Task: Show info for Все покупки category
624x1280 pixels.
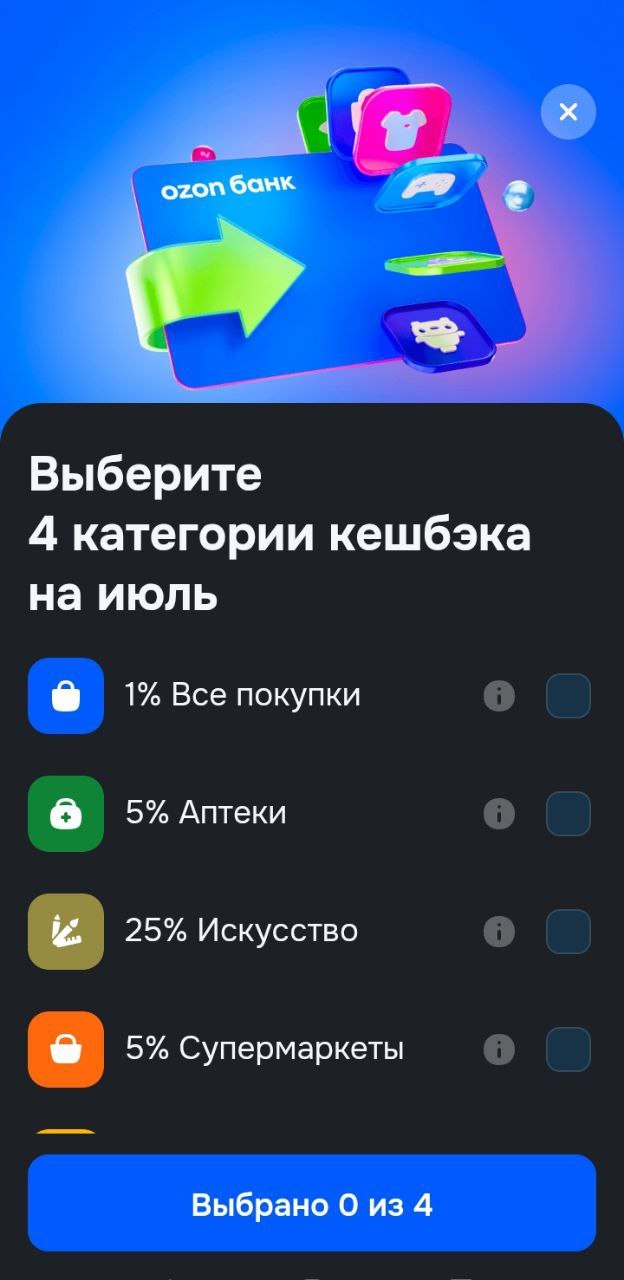Action: pyautogui.click(x=499, y=696)
